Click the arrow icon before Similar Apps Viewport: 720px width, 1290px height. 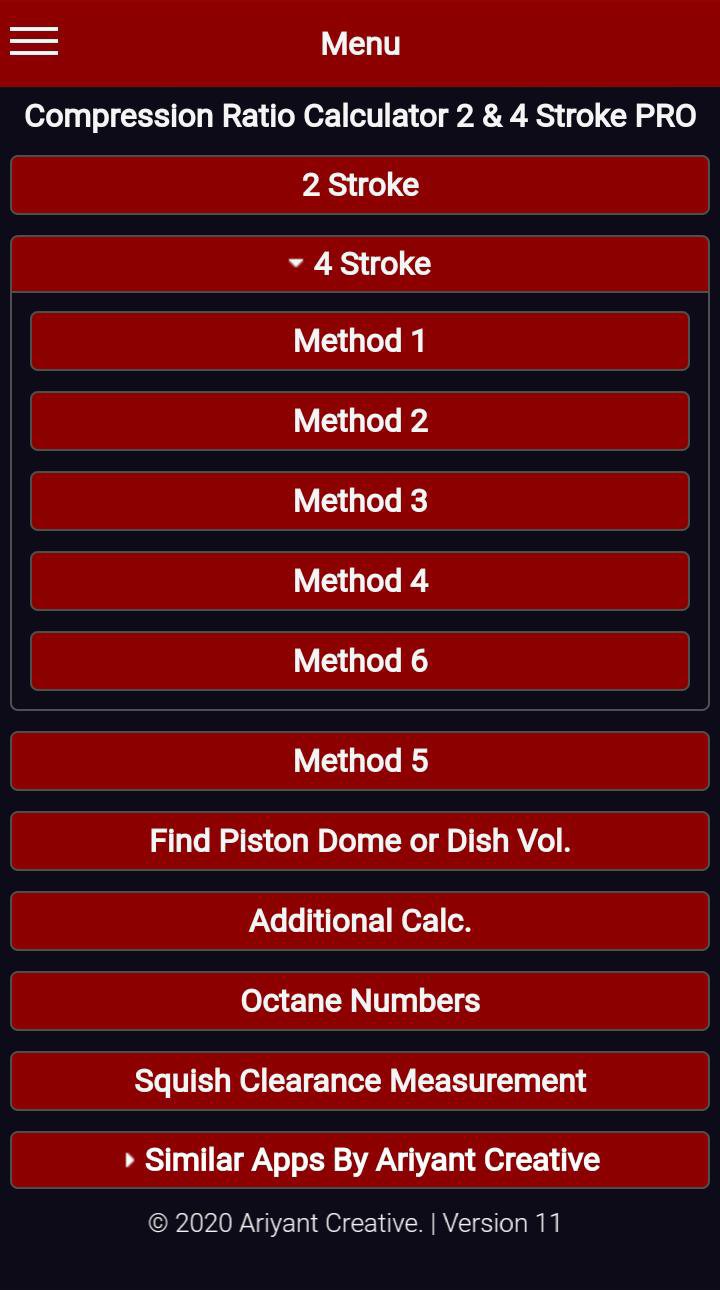129,1160
